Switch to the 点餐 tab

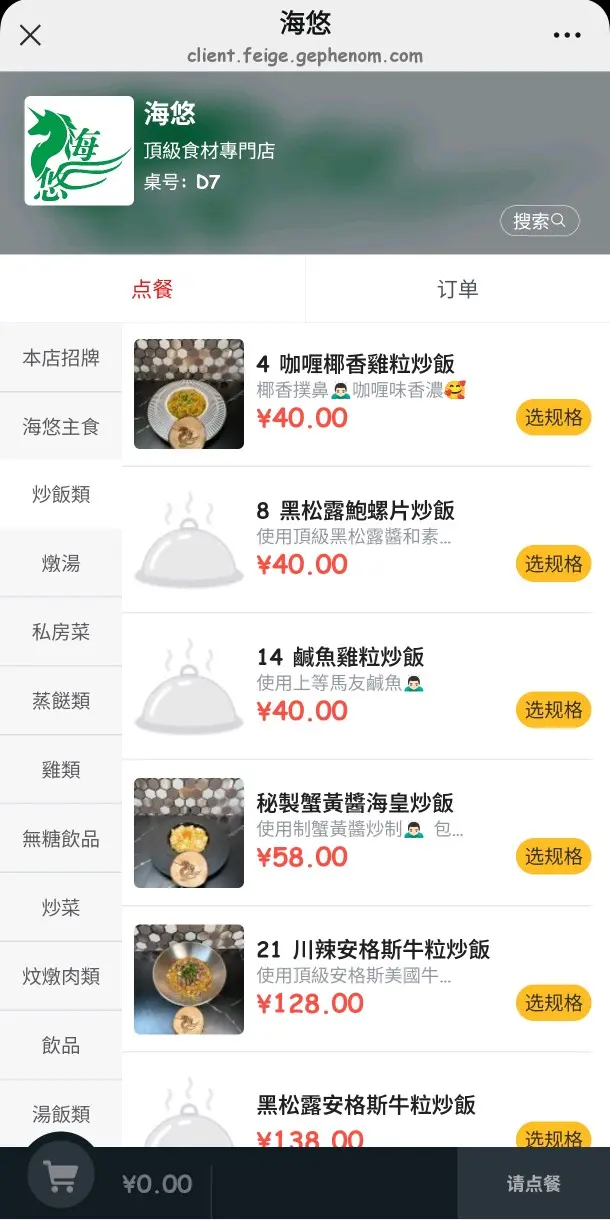coord(152,289)
